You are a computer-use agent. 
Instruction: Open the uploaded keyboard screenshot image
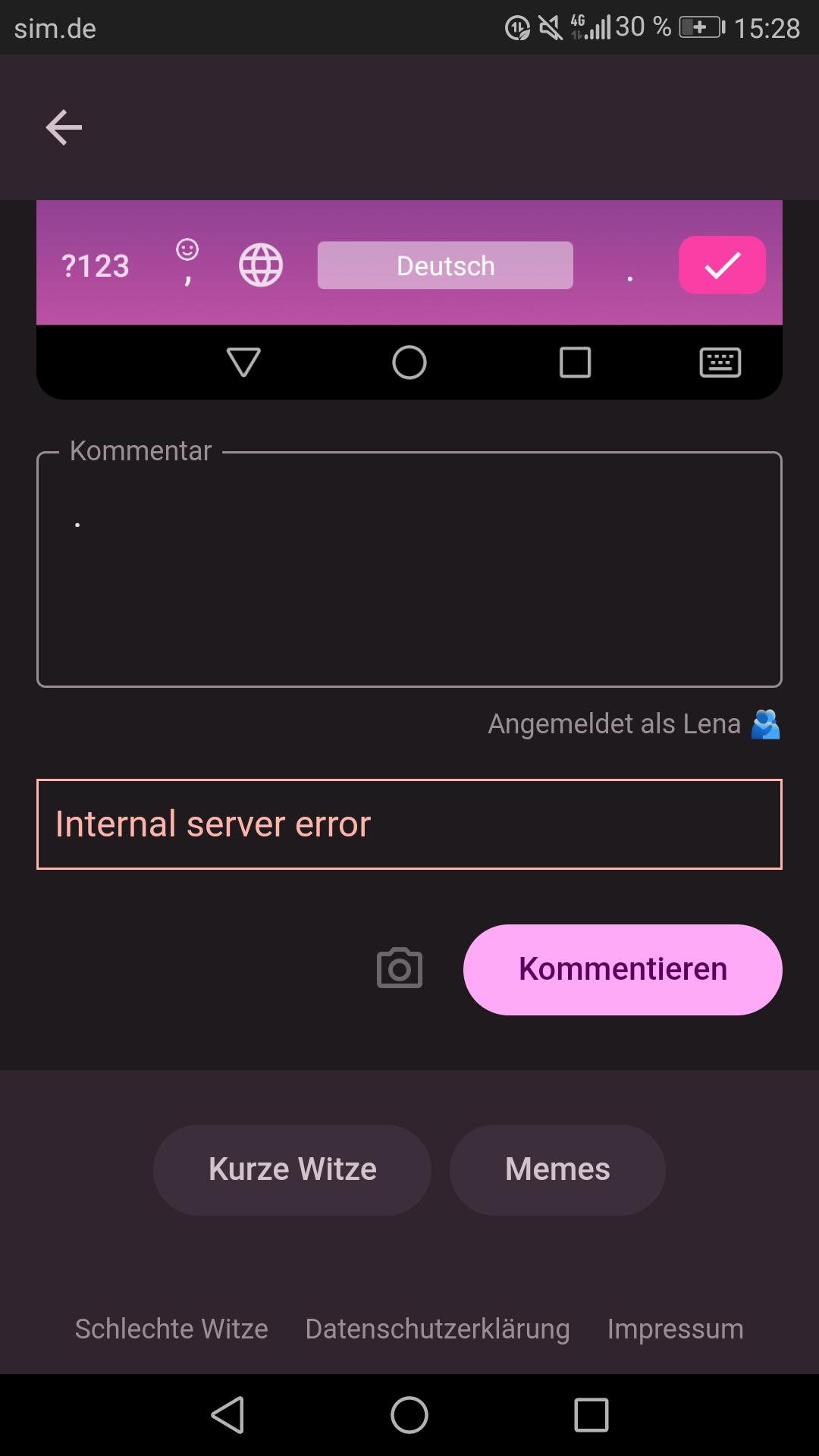pyautogui.click(x=409, y=300)
